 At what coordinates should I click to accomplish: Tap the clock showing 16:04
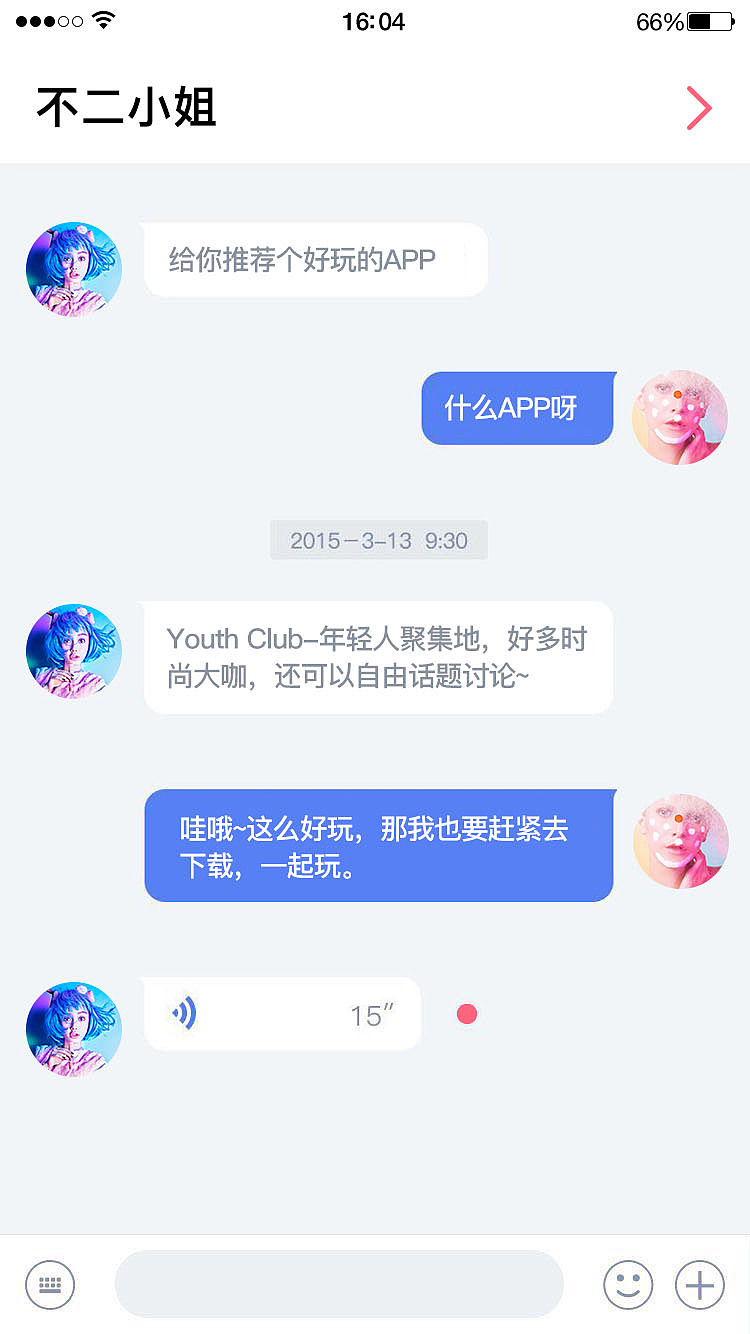[x=375, y=22]
